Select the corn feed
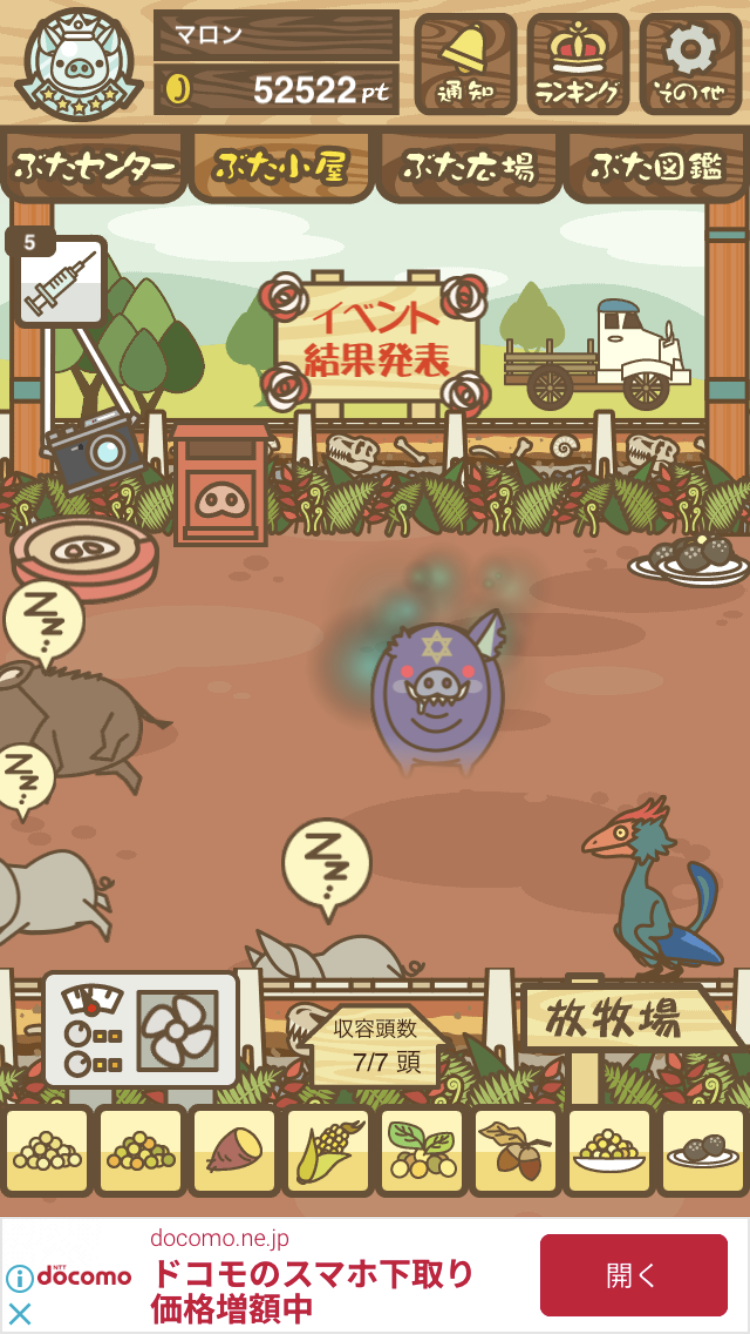 coord(328,1152)
